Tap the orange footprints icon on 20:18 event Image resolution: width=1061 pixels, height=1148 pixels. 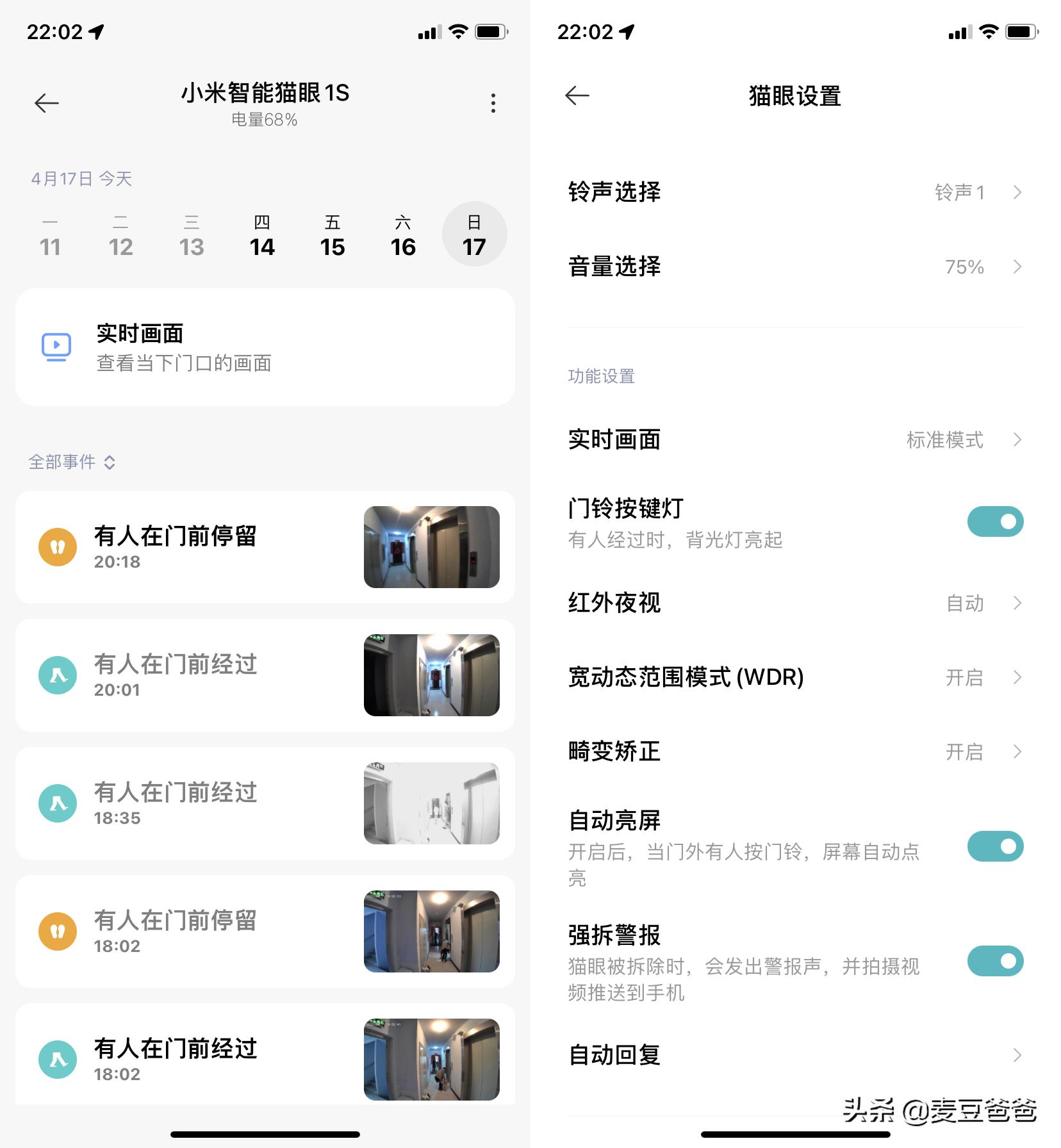(x=57, y=545)
